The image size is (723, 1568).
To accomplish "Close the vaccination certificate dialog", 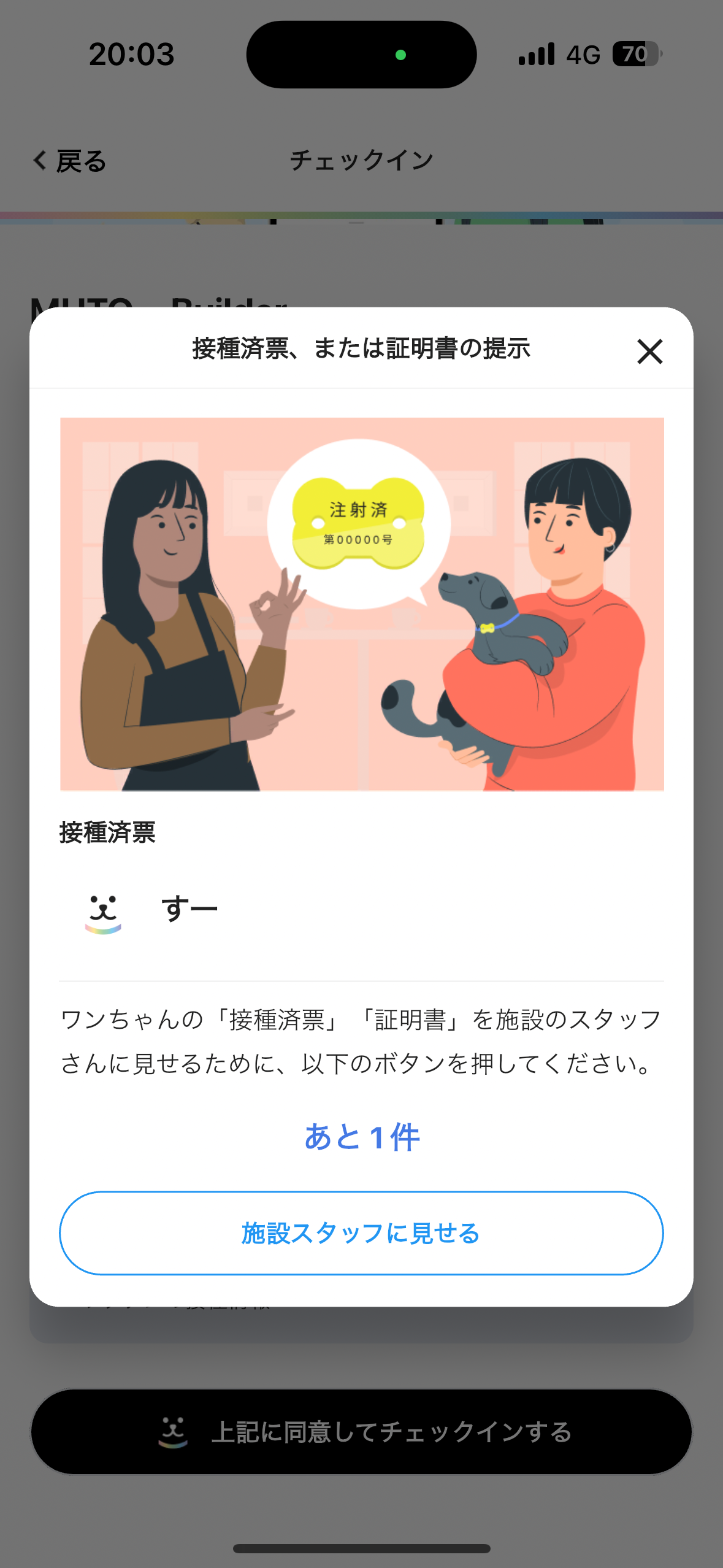I will [x=649, y=352].
